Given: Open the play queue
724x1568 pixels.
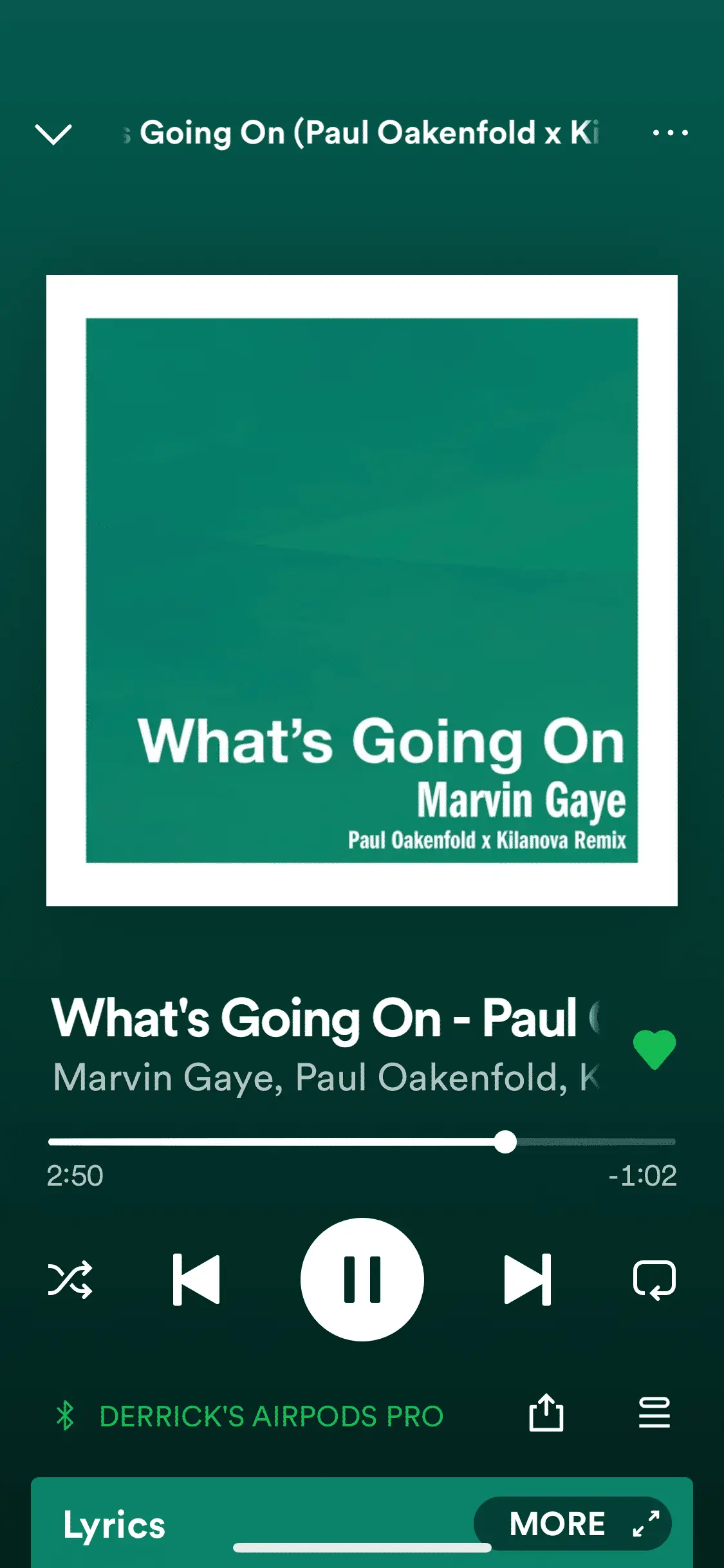Looking at the screenshot, I should point(654,1414).
